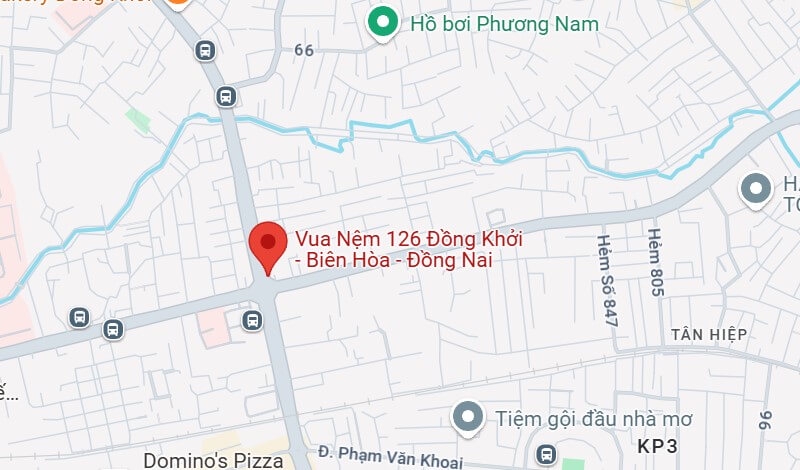This screenshot has height=470, width=800.
Task: Open Hồ bơi Phương Nam place marker
Action: click(381, 23)
